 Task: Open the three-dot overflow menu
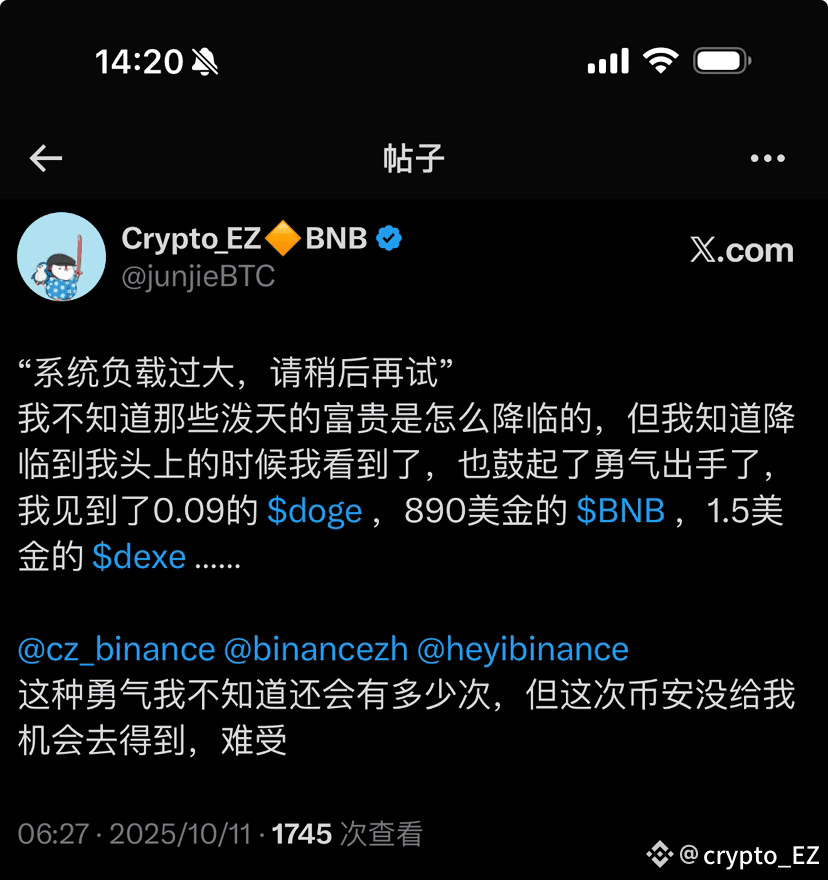767,158
